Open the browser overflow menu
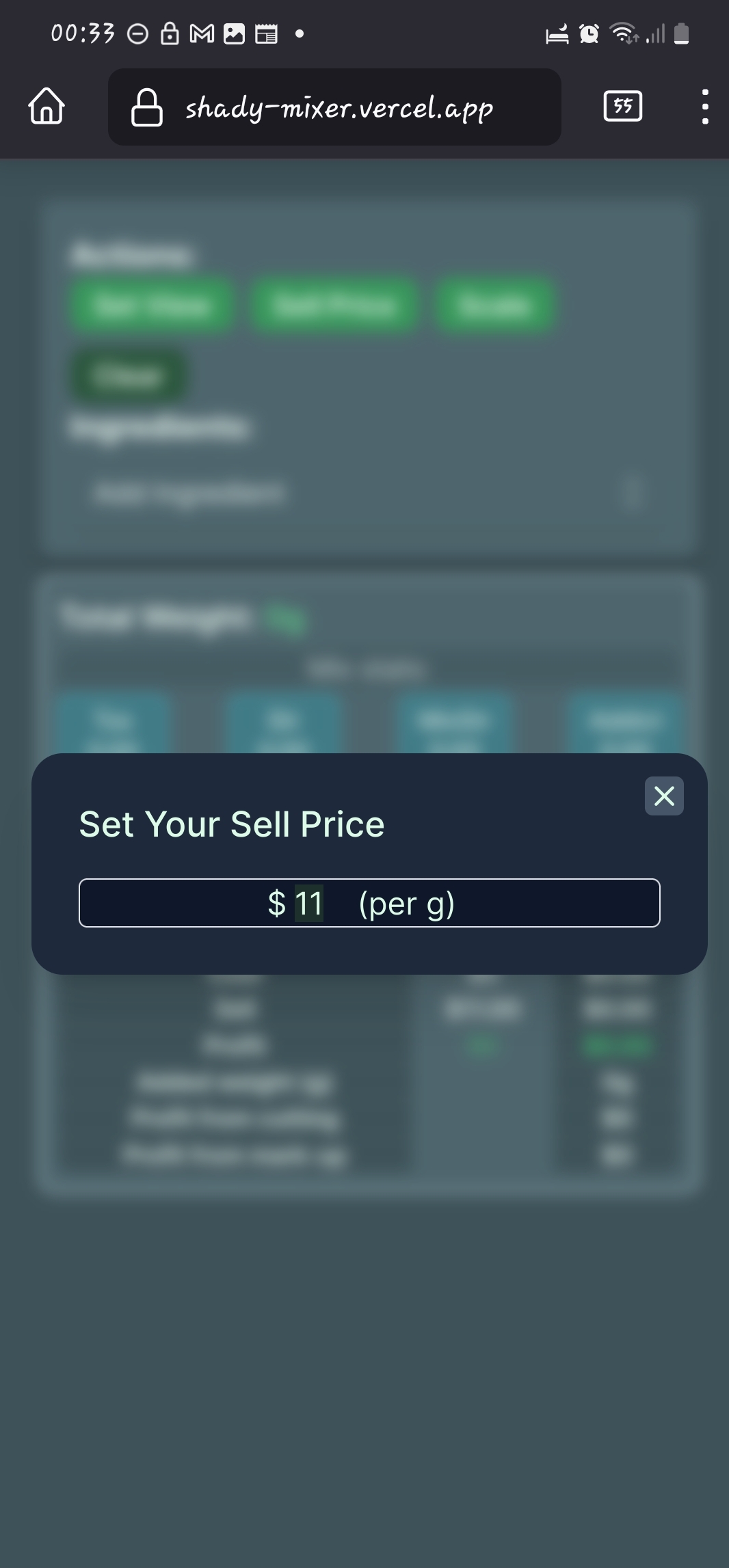Screen dimensions: 729x1568 point(705,107)
